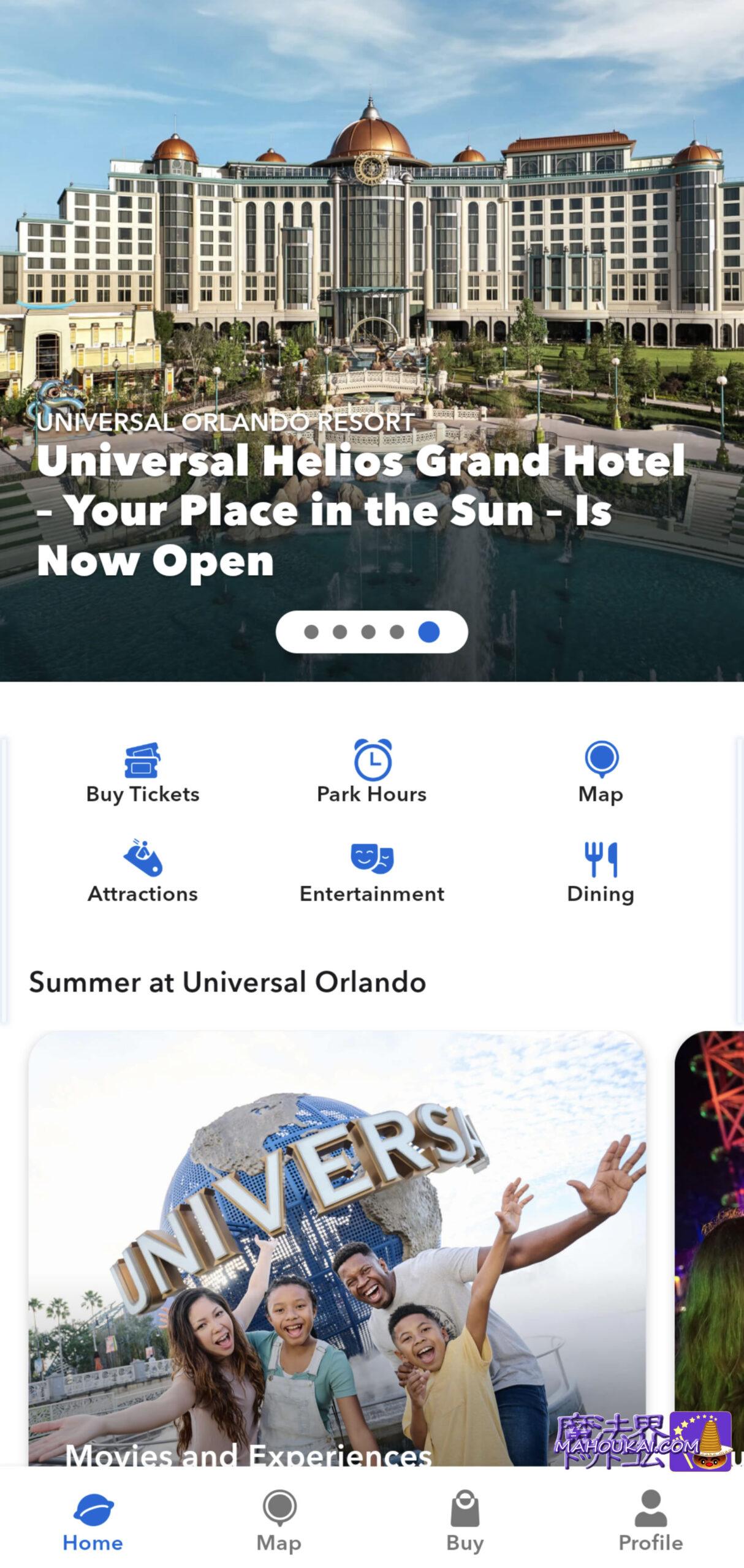
Task: Switch to the Map tab in bottom bar
Action: coord(279,1521)
